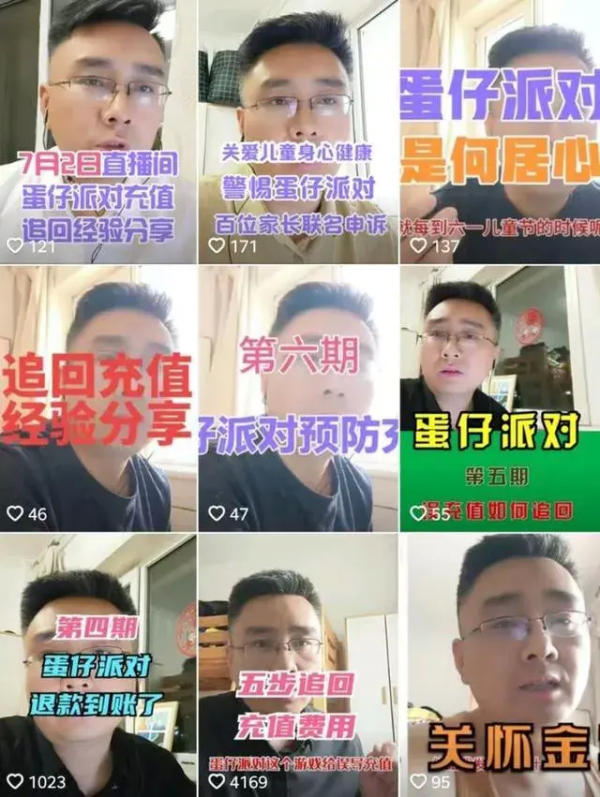Open the 关爱儿童身心健康 video with 171 likes

pos(298,130)
